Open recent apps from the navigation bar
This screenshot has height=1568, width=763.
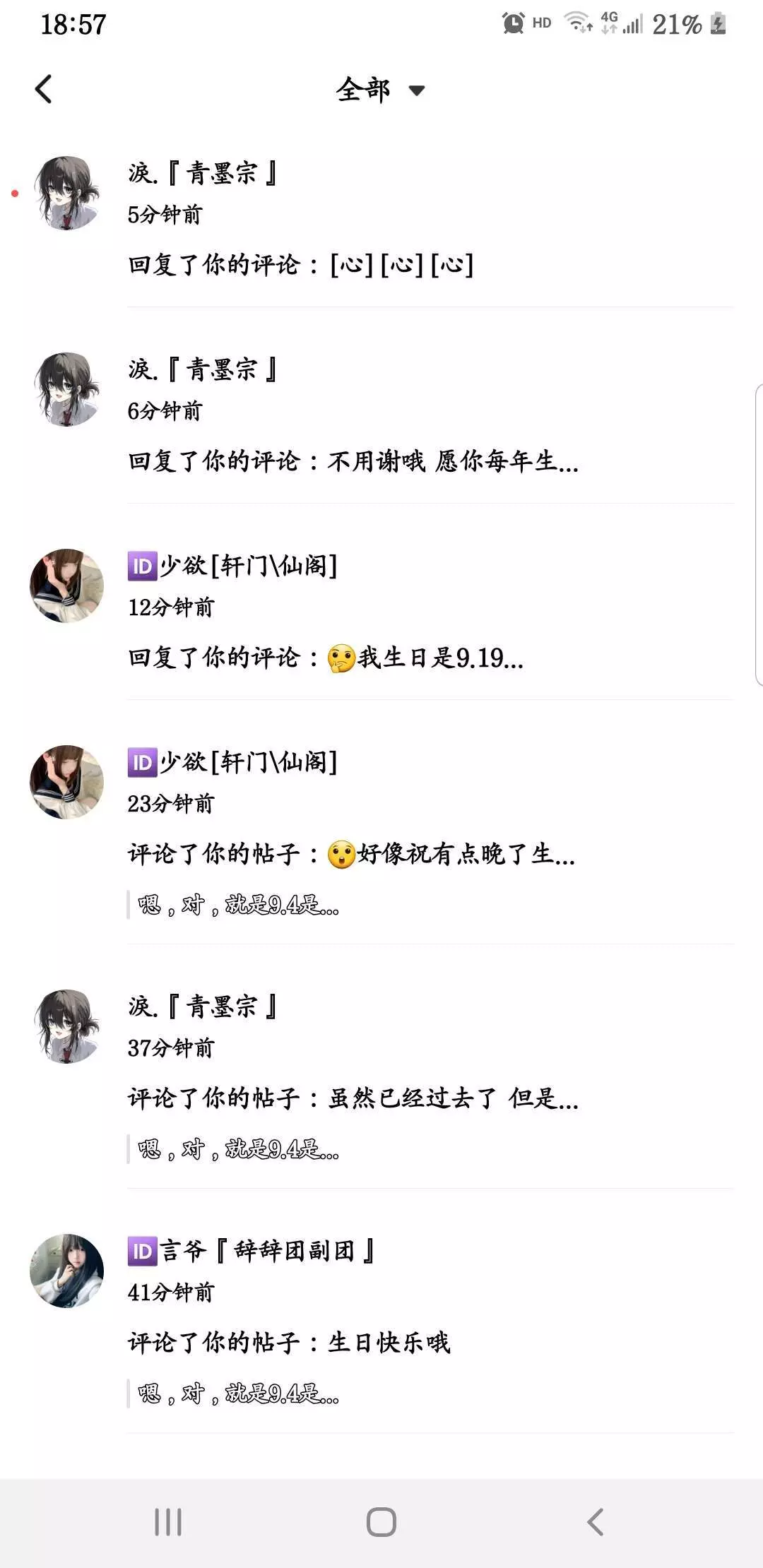[x=168, y=1522]
